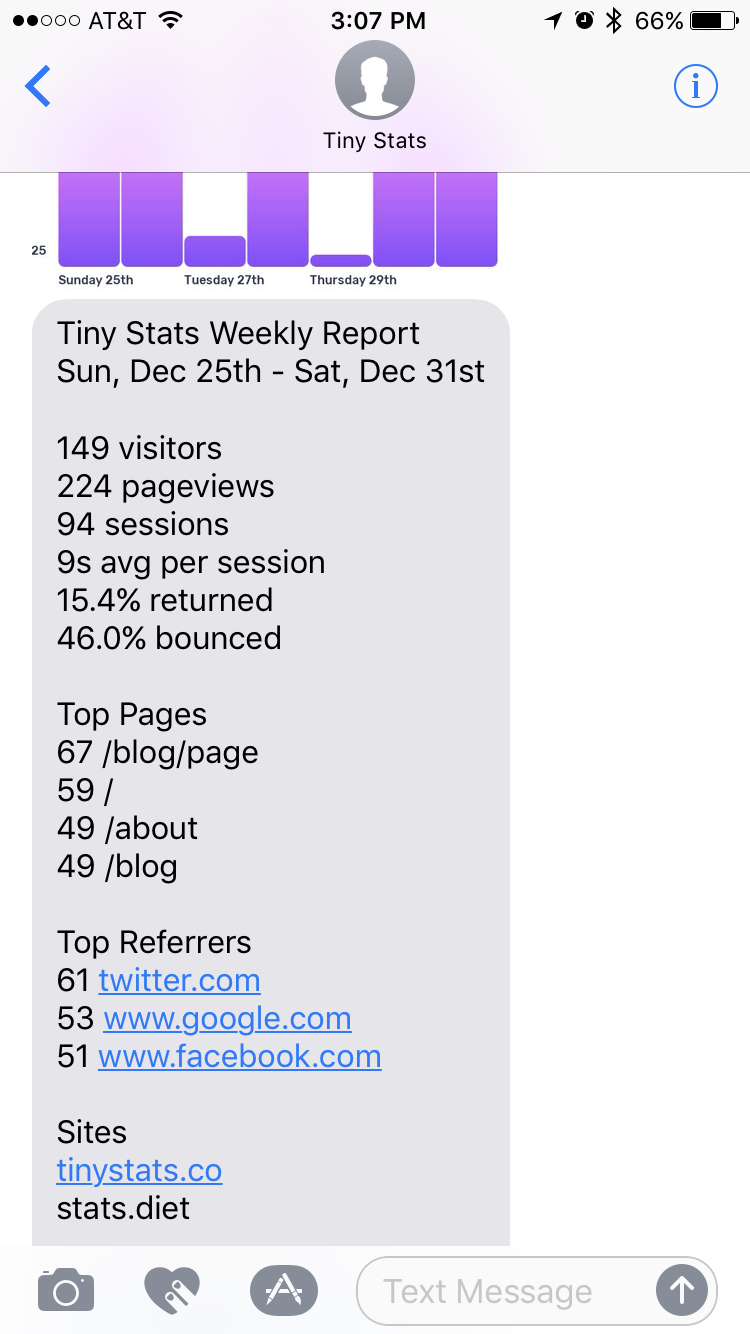Image resolution: width=750 pixels, height=1334 pixels.
Task: Open the twitter.com referrer link
Action: [179, 980]
